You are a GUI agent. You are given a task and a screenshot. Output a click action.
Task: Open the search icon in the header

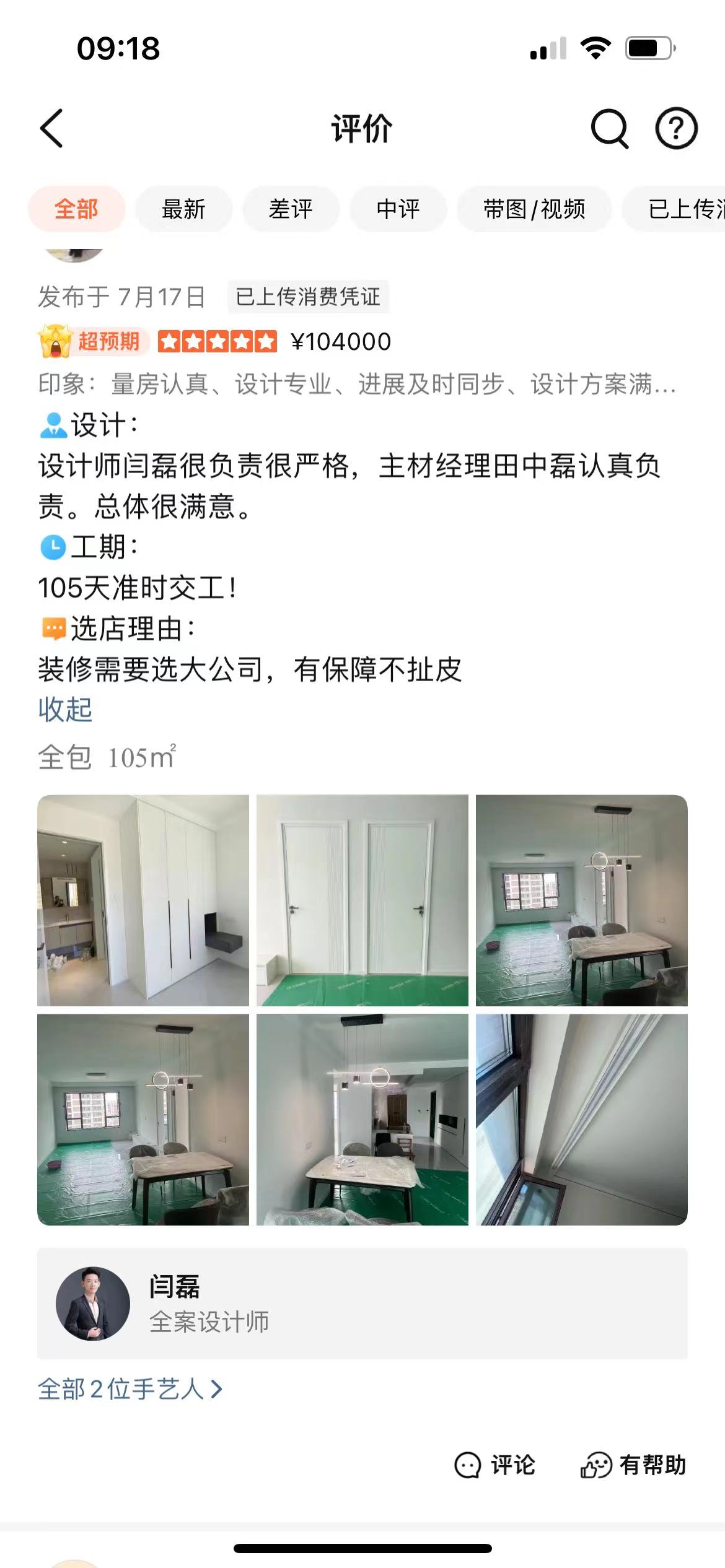coord(609,129)
